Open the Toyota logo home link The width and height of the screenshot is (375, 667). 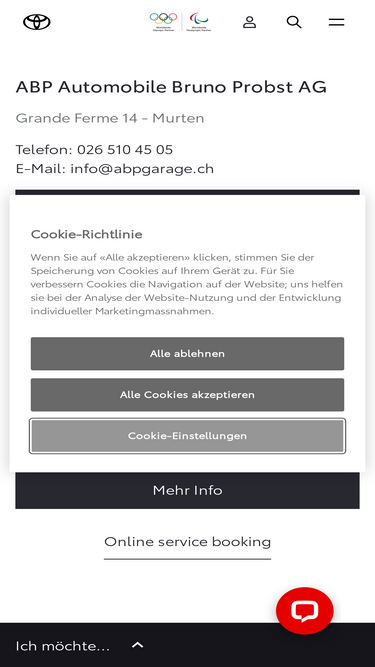coord(37,22)
